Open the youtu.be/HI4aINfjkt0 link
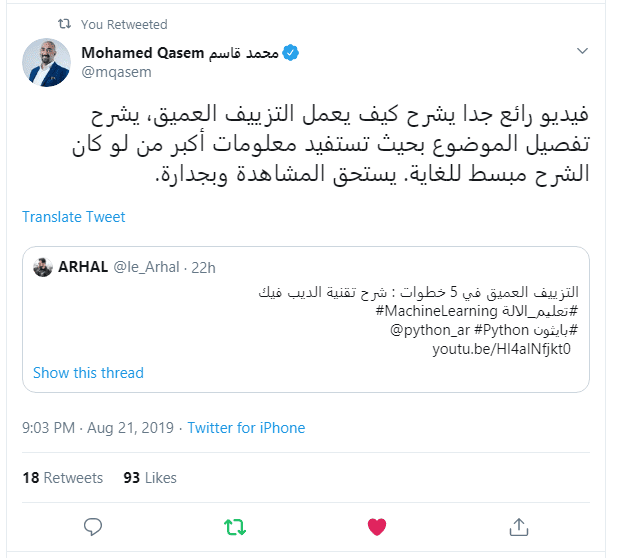618x558 pixels. [x=501, y=349]
